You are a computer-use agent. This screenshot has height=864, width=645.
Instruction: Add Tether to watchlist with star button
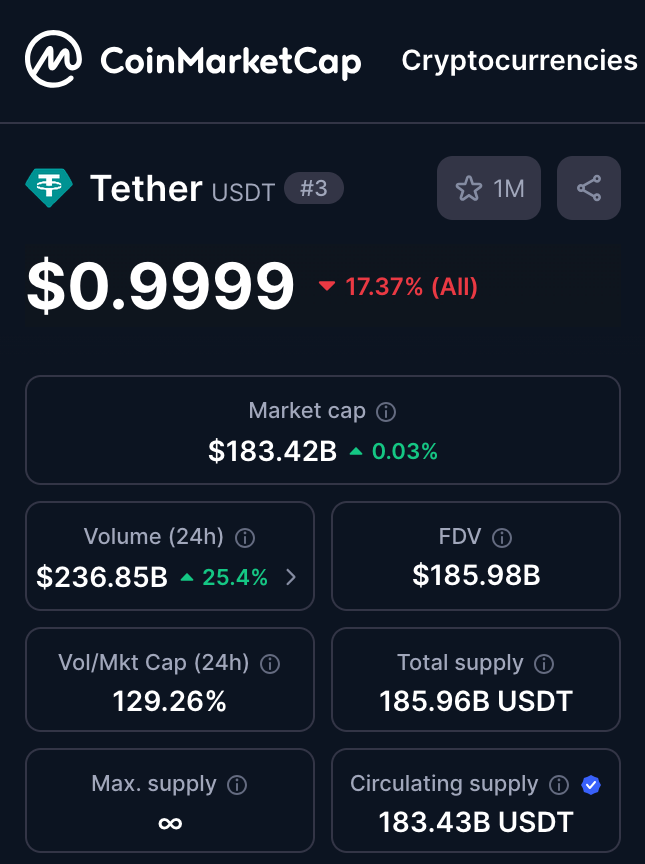click(489, 188)
